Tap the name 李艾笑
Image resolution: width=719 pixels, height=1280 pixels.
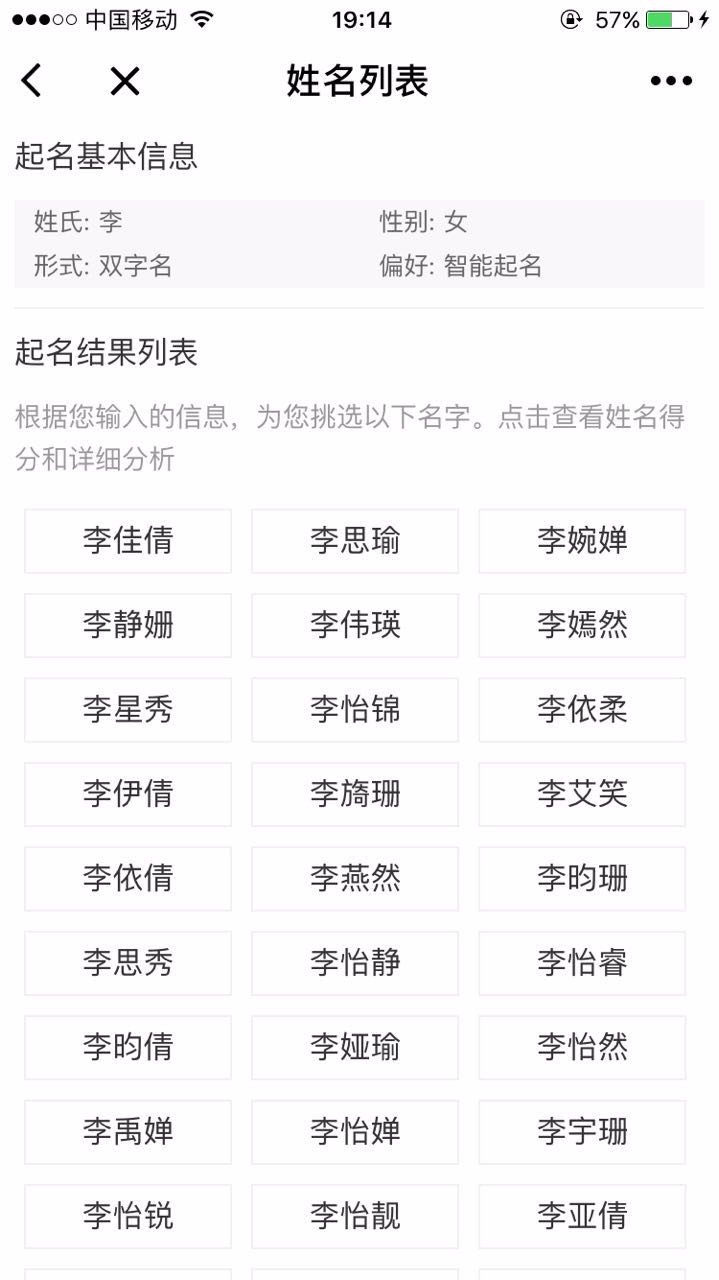click(x=582, y=794)
